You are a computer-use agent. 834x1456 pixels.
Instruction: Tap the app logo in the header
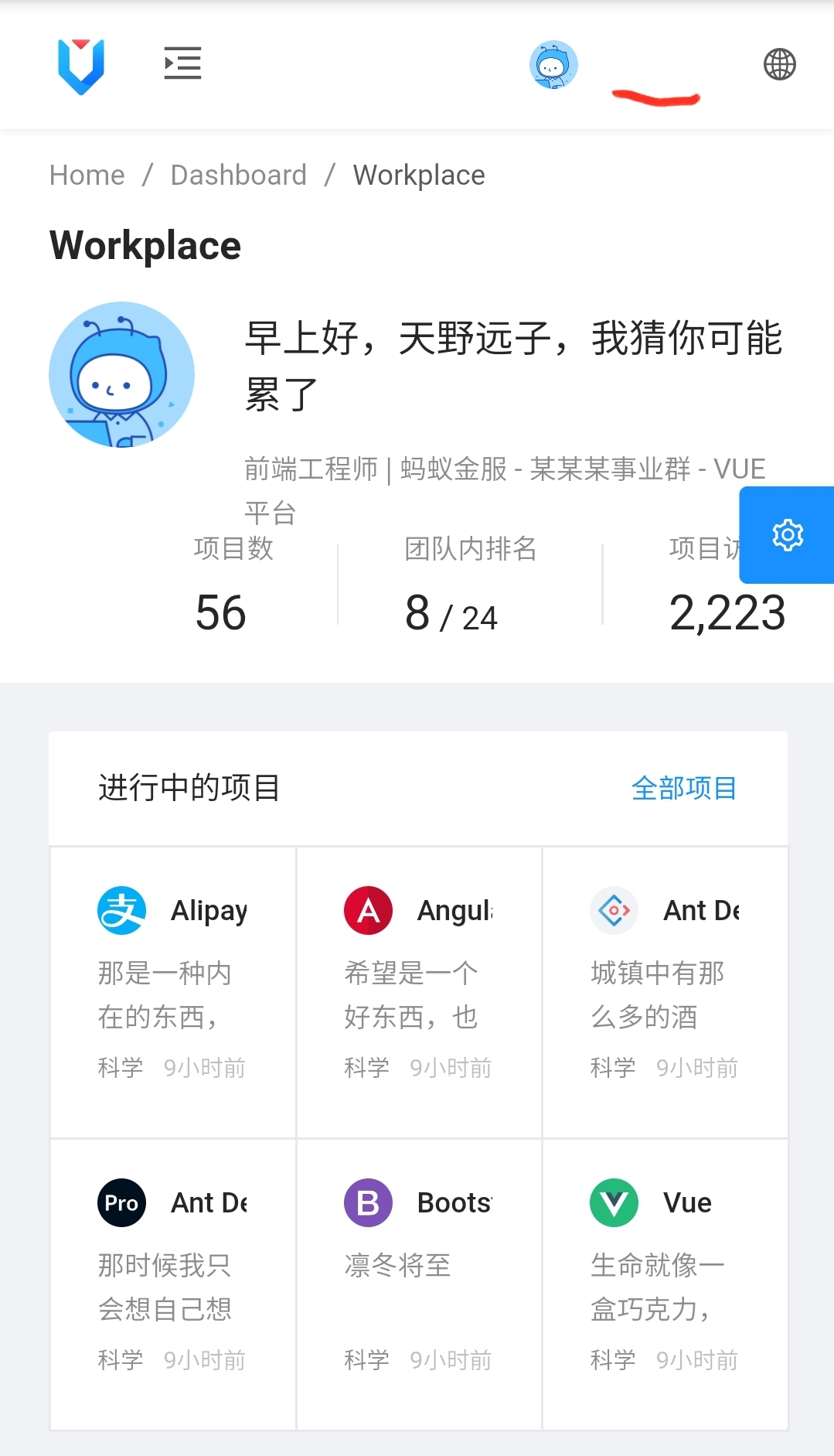tap(81, 66)
